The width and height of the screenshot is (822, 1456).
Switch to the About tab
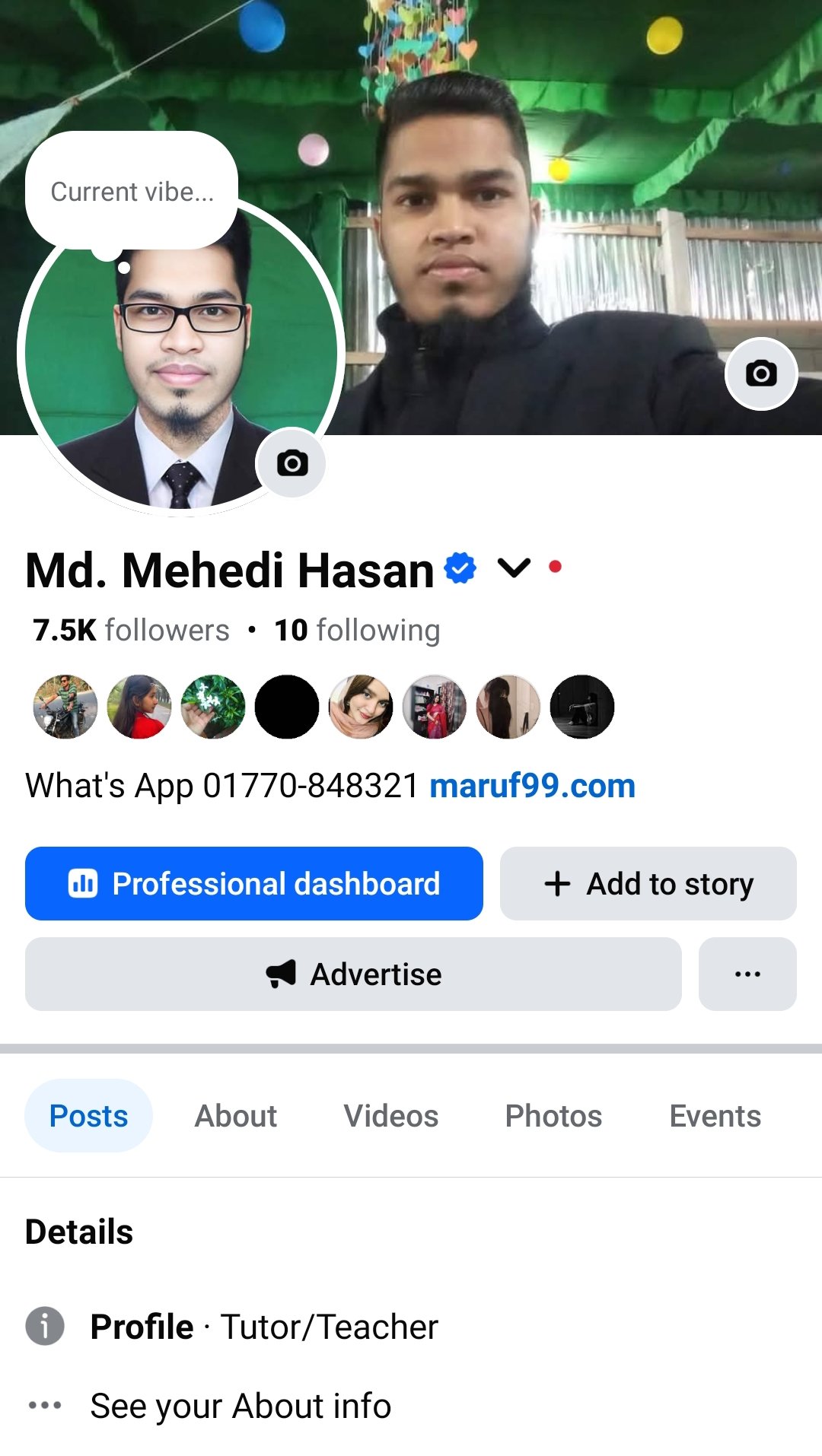click(x=236, y=1116)
